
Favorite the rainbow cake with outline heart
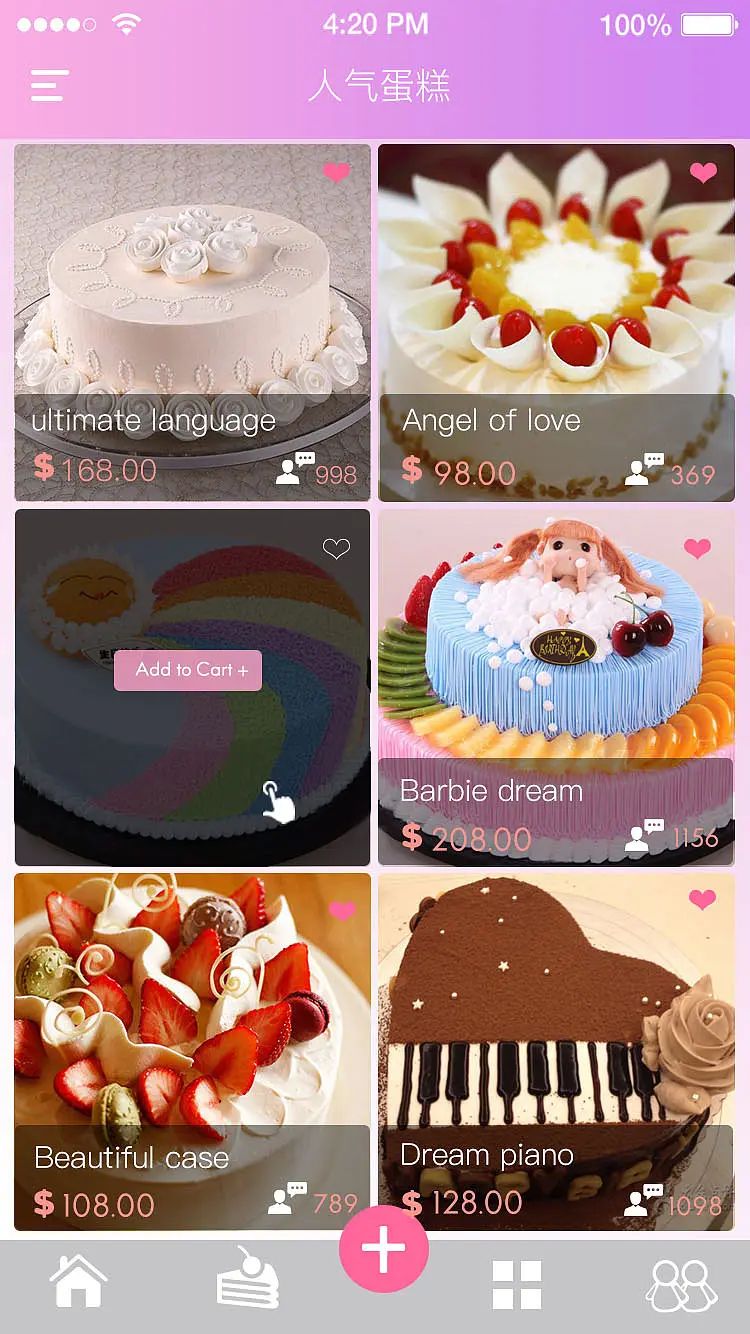337,548
